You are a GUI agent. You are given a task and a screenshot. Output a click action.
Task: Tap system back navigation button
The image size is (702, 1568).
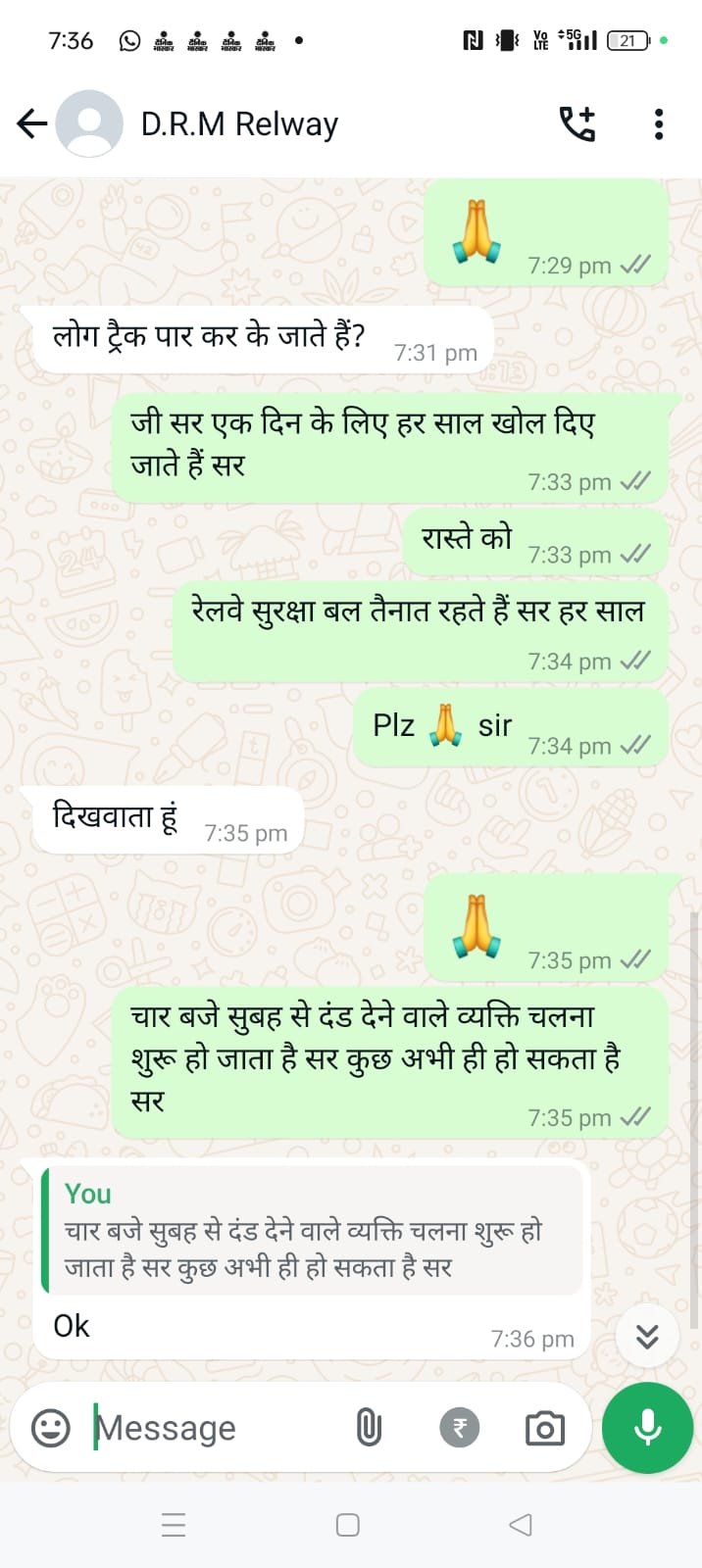tap(521, 1525)
